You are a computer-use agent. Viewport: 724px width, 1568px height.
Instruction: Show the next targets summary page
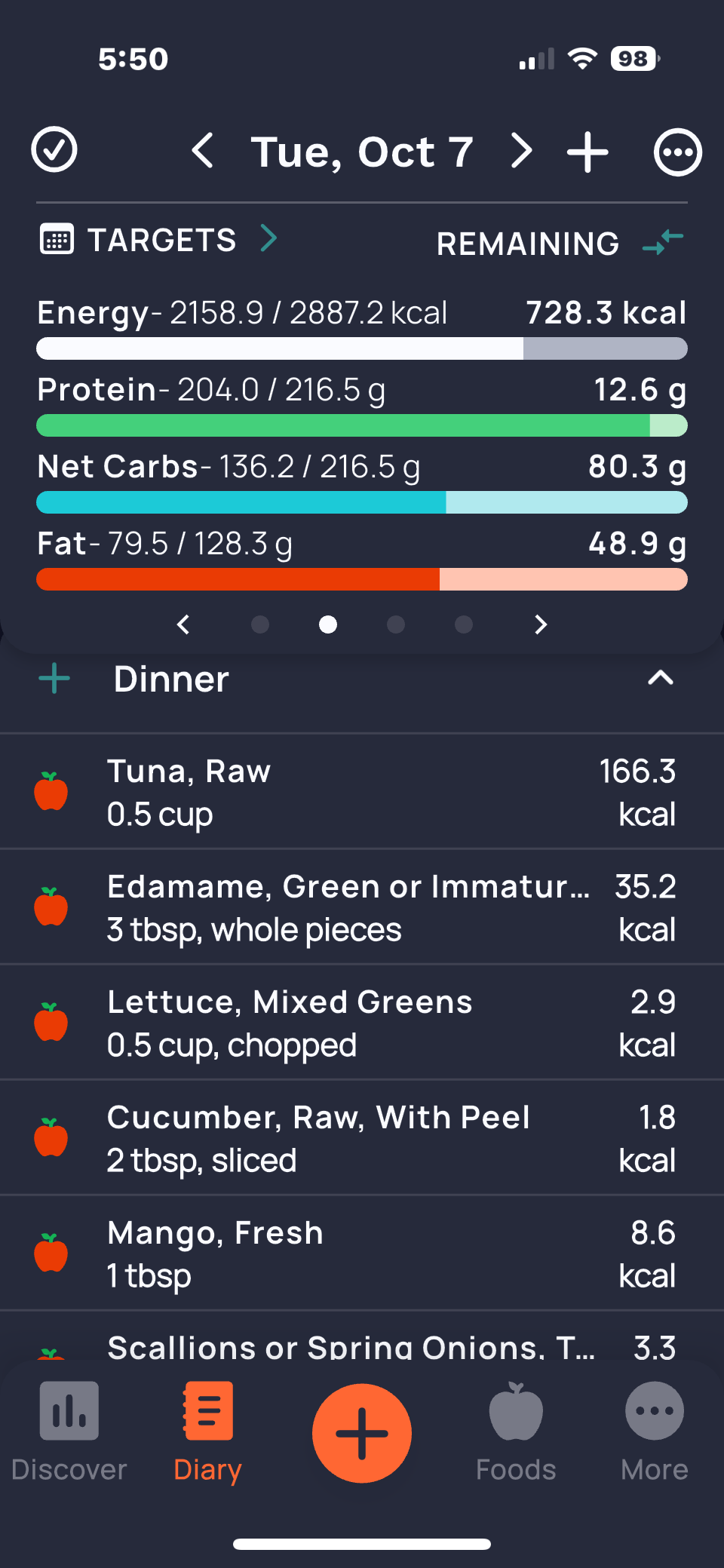(540, 624)
